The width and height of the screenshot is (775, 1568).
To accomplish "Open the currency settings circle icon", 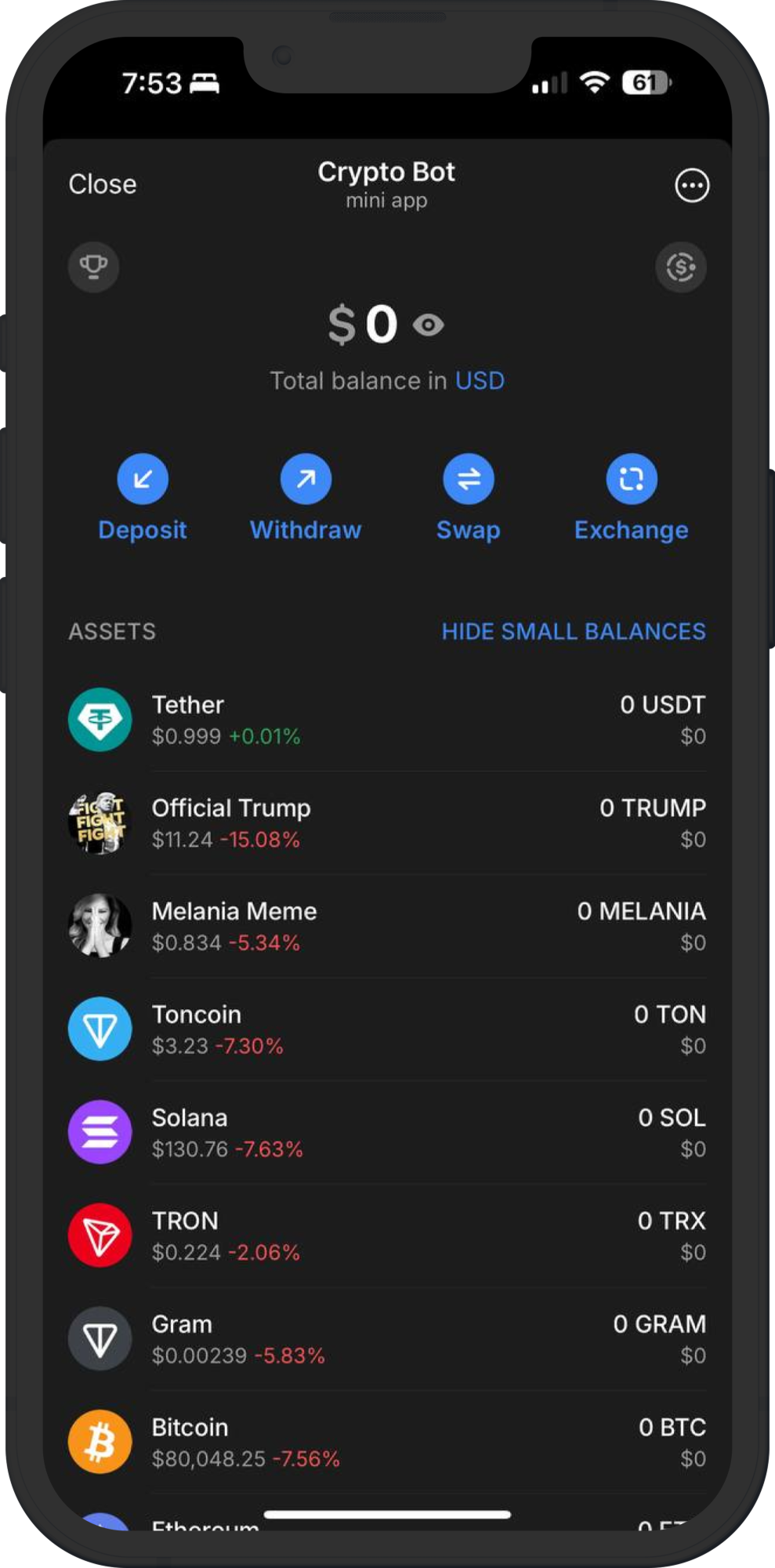I will [681, 267].
